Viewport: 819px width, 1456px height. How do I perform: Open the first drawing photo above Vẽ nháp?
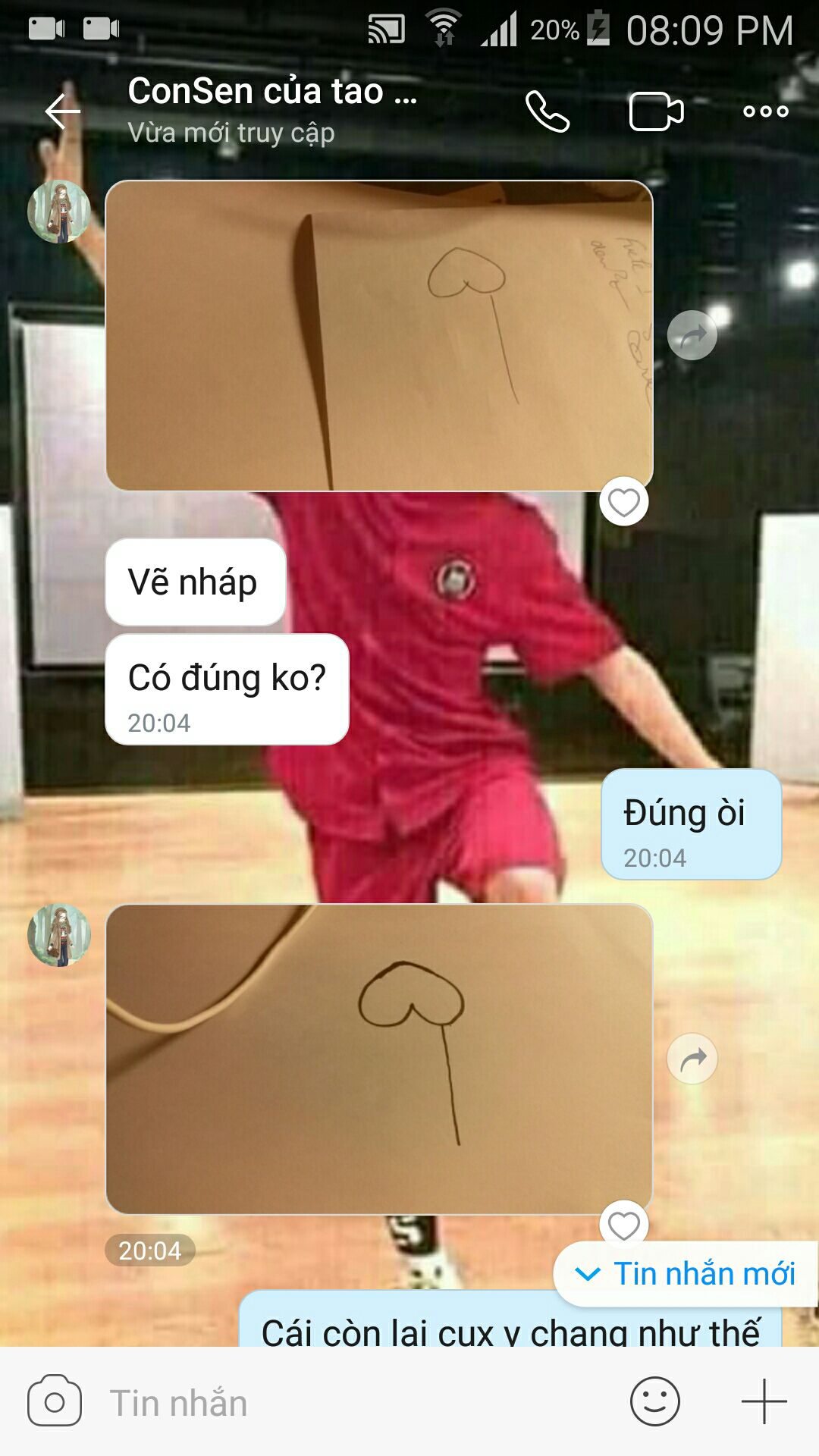[x=379, y=335]
